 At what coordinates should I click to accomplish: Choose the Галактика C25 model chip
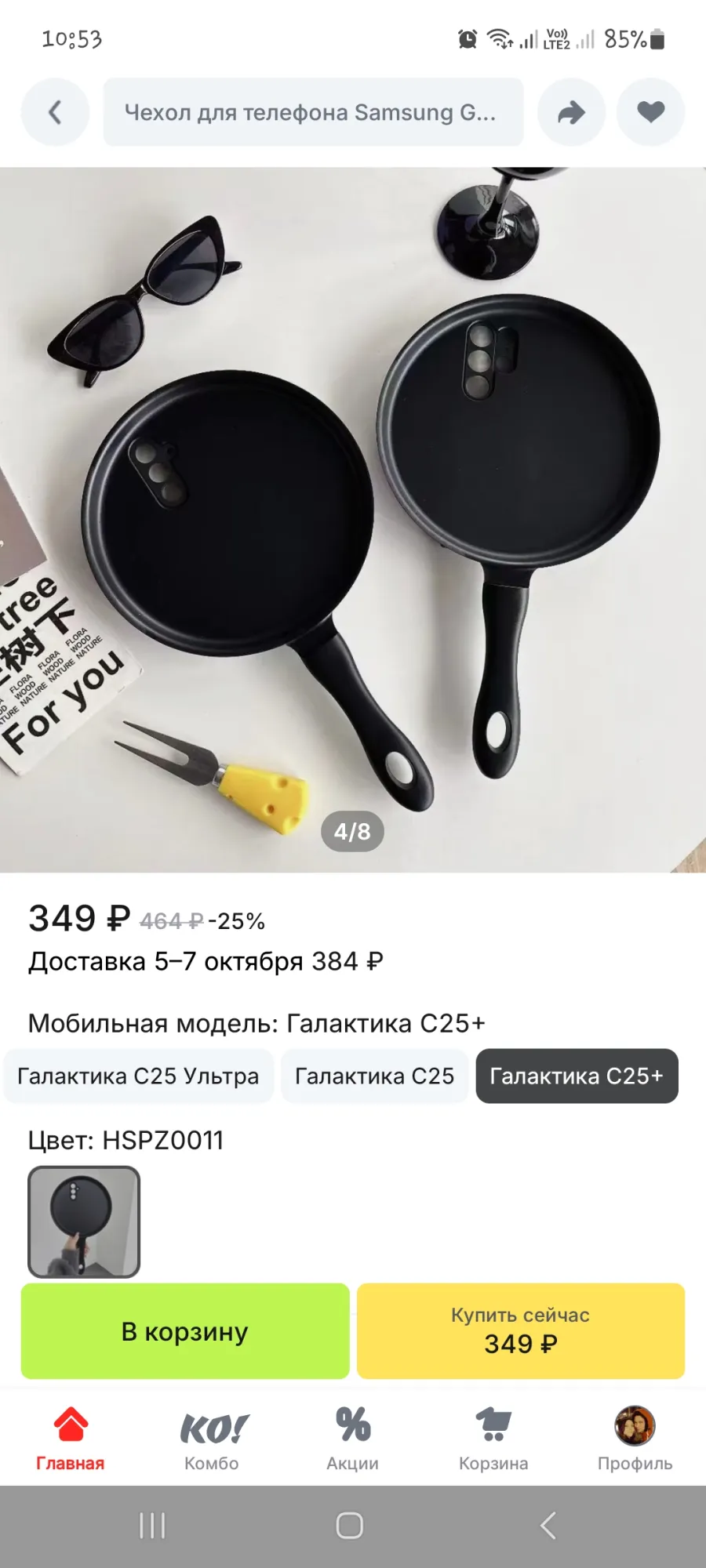pos(374,1076)
